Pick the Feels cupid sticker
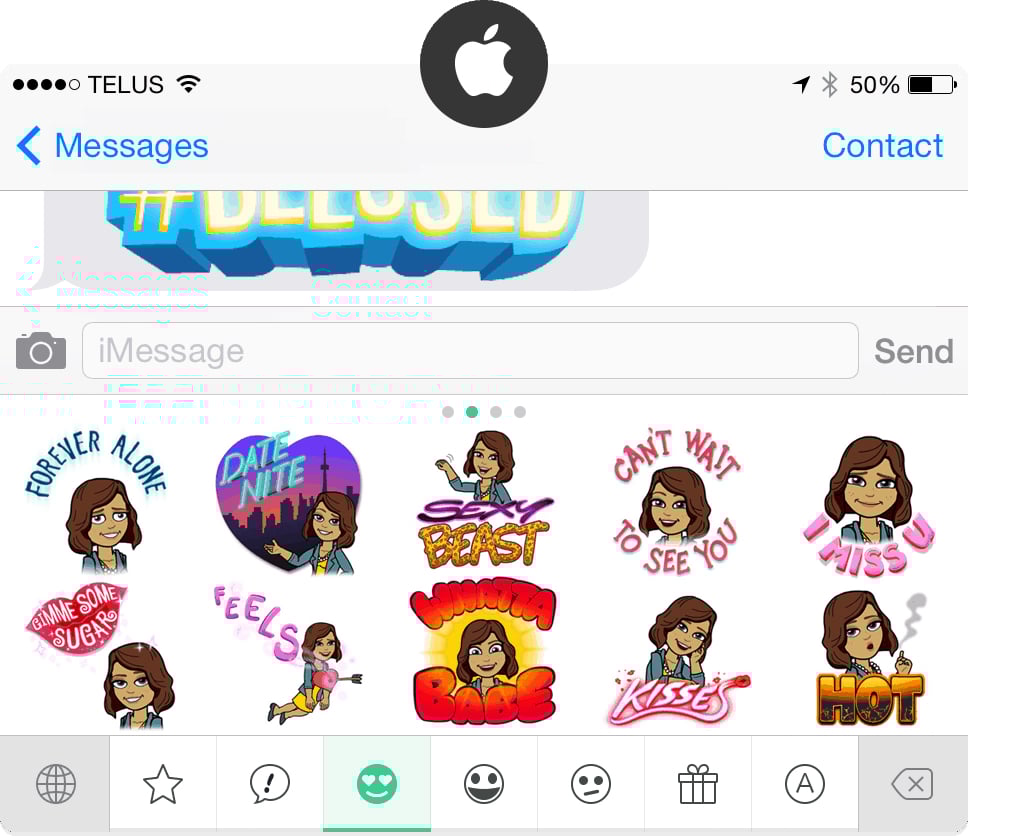 [289, 654]
